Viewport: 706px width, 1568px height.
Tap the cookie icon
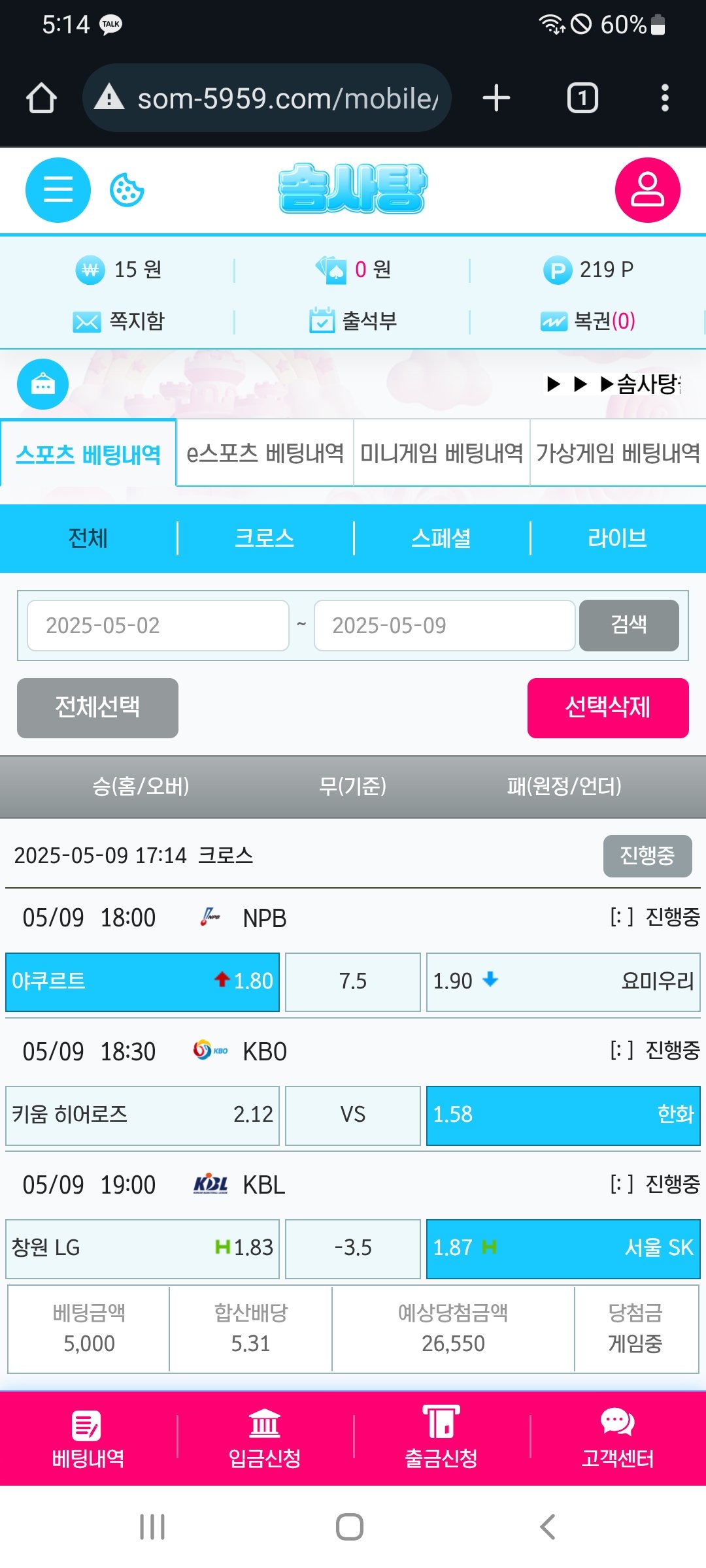point(127,190)
